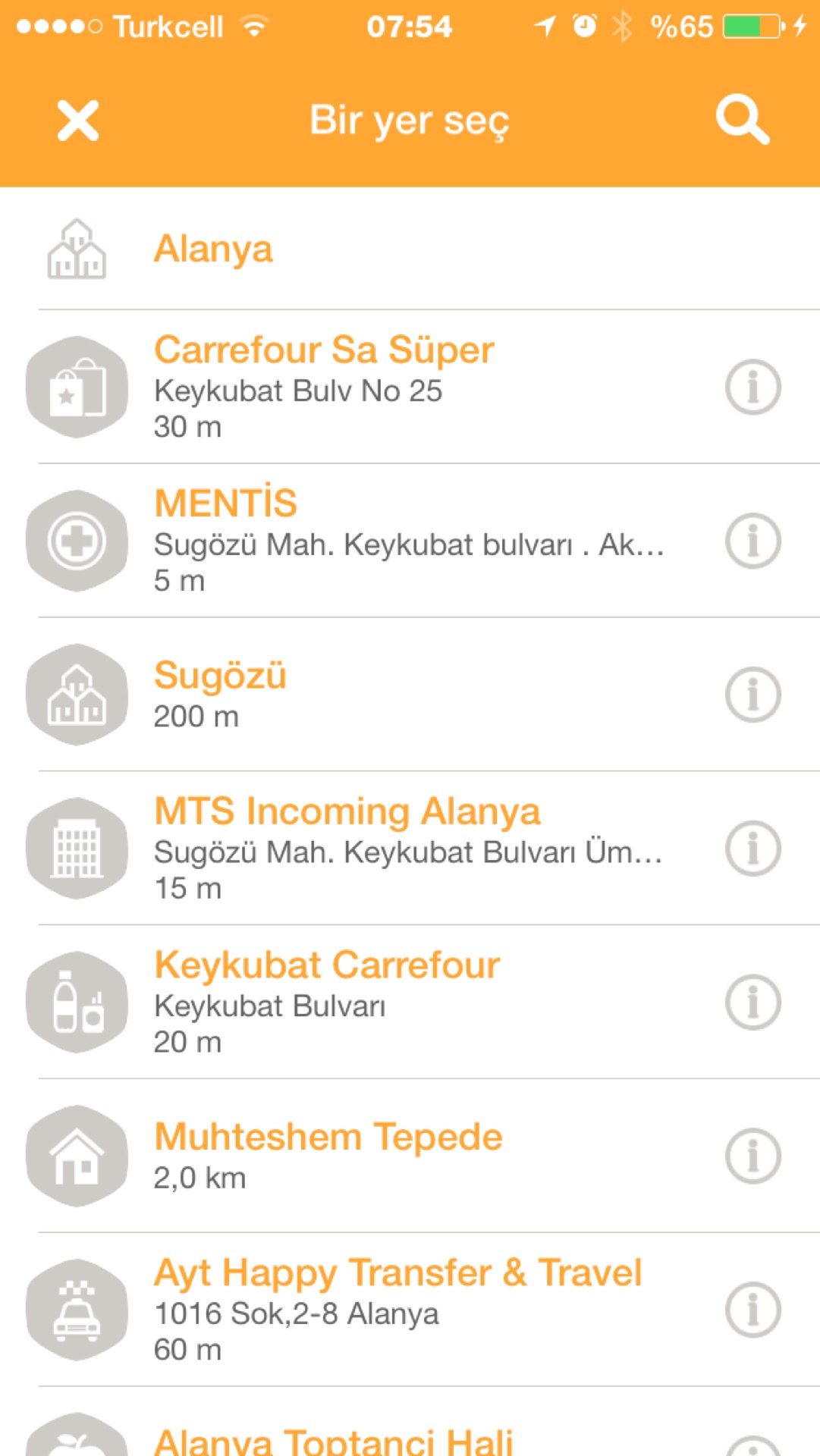Screen dimensions: 820x1456
Task: Select Keykubat Carrefour
Action: coord(410,1003)
